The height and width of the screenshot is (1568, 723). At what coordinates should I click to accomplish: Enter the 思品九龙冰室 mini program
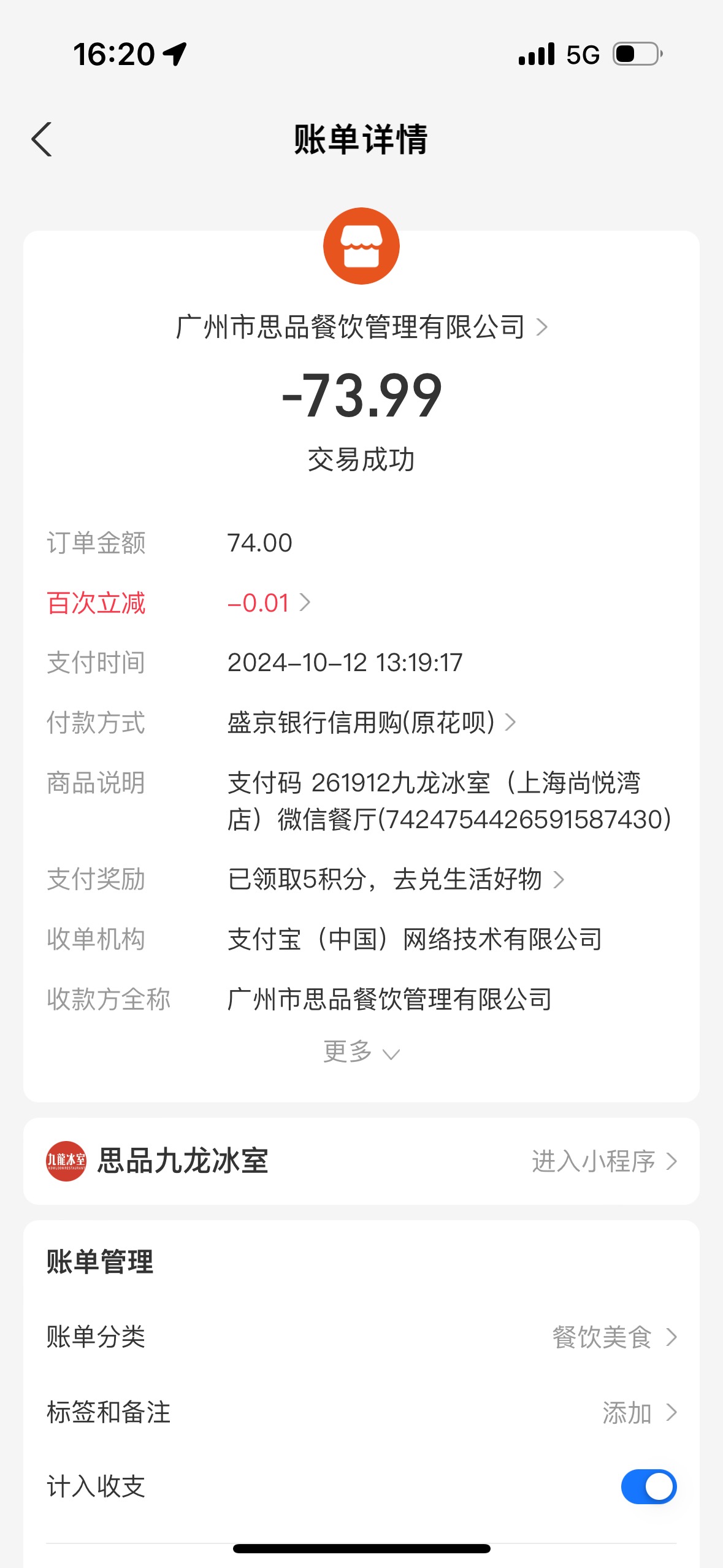point(605,1161)
